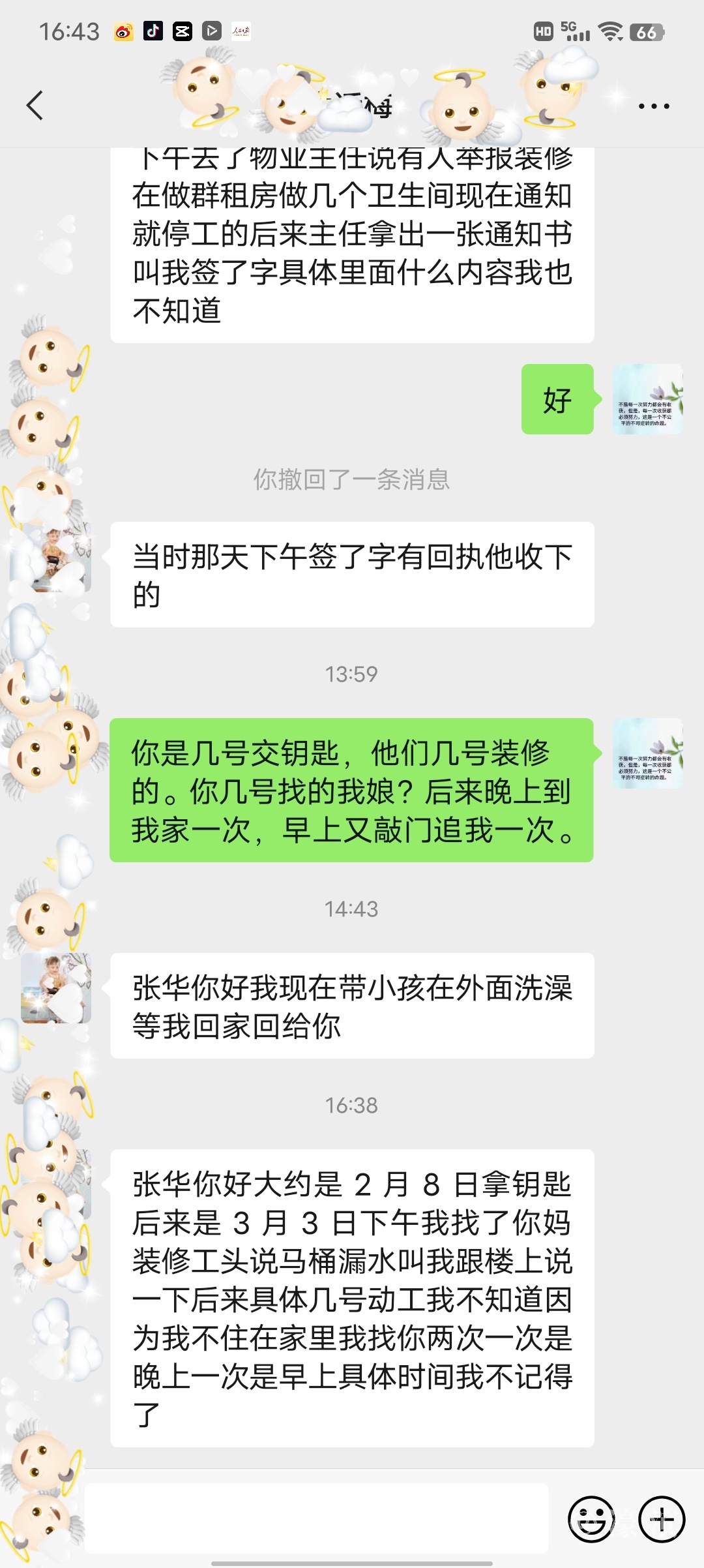
Task: Open the chat details overflow menu
Action: click(653, 106)
